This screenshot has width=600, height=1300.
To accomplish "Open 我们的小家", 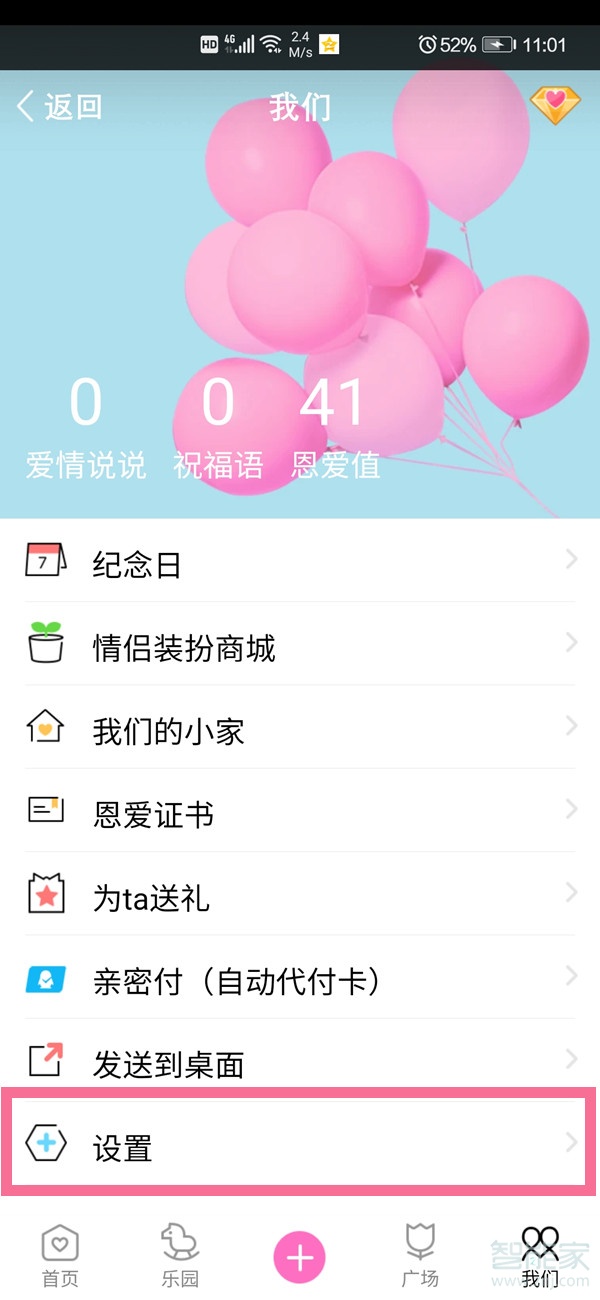I will pos(300,731).
